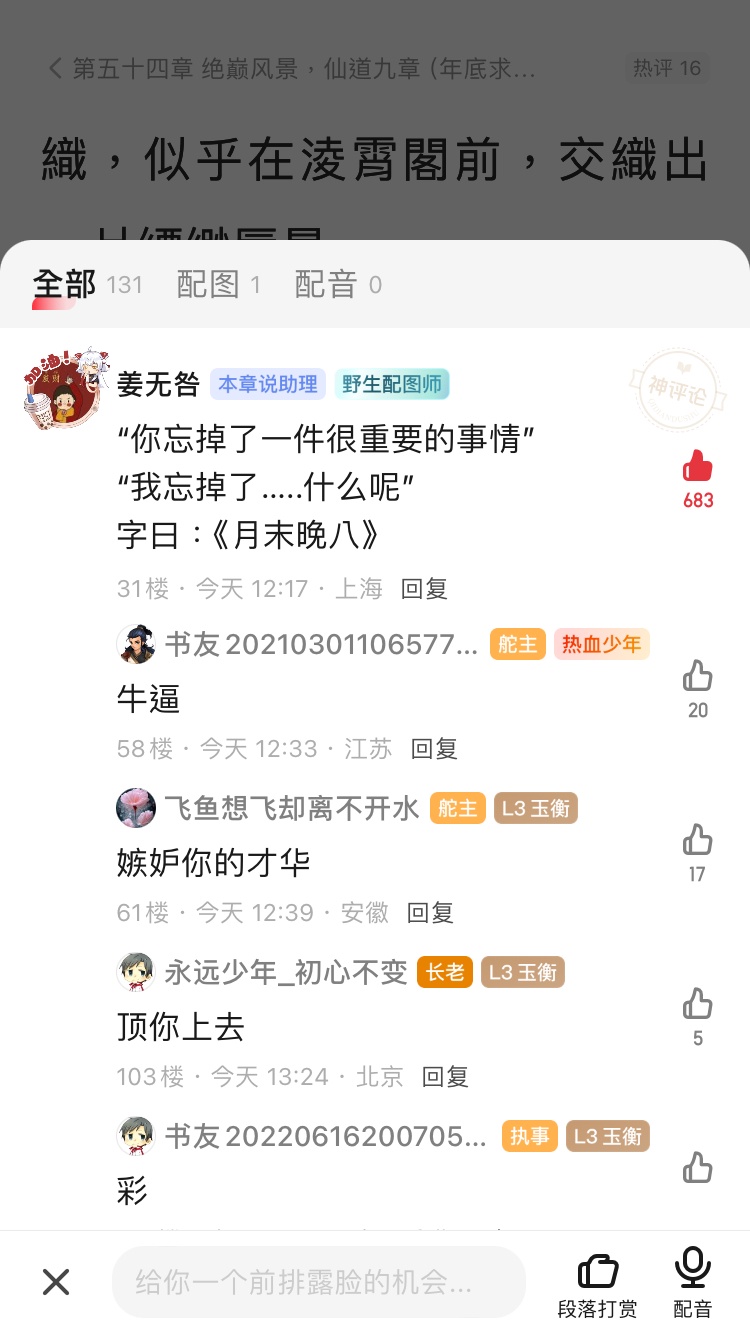This screenshot has width=750, height=1334.
Task: Like the 嫉妒你的才华 comment
Action: (x=697, y=841)
